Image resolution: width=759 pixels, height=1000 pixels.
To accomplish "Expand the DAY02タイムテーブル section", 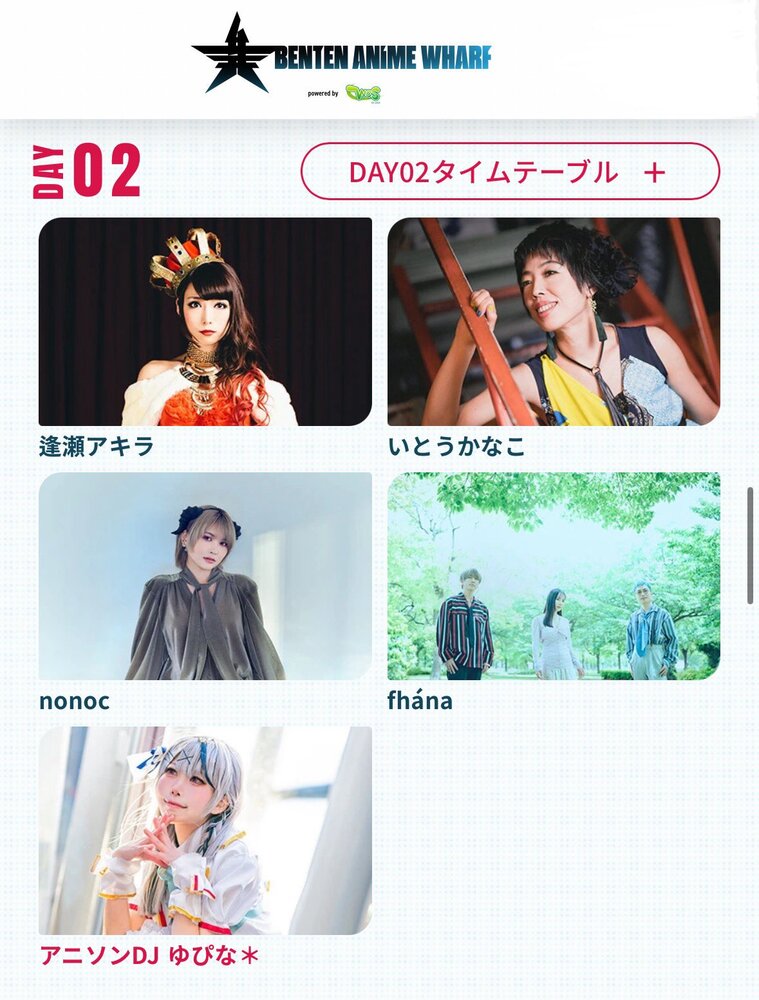I will (x=510, y=172).
